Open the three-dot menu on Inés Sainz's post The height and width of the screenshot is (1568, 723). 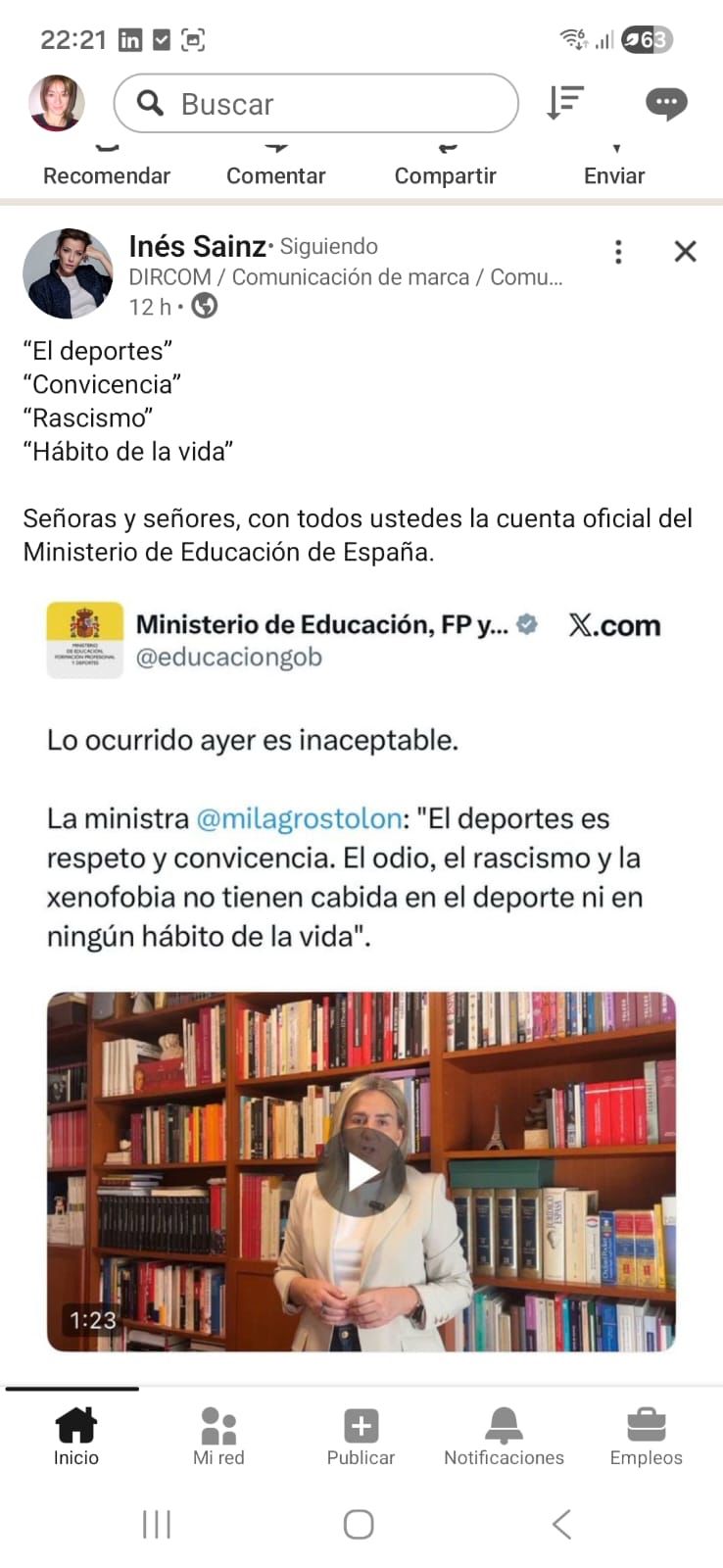point(618,252)
